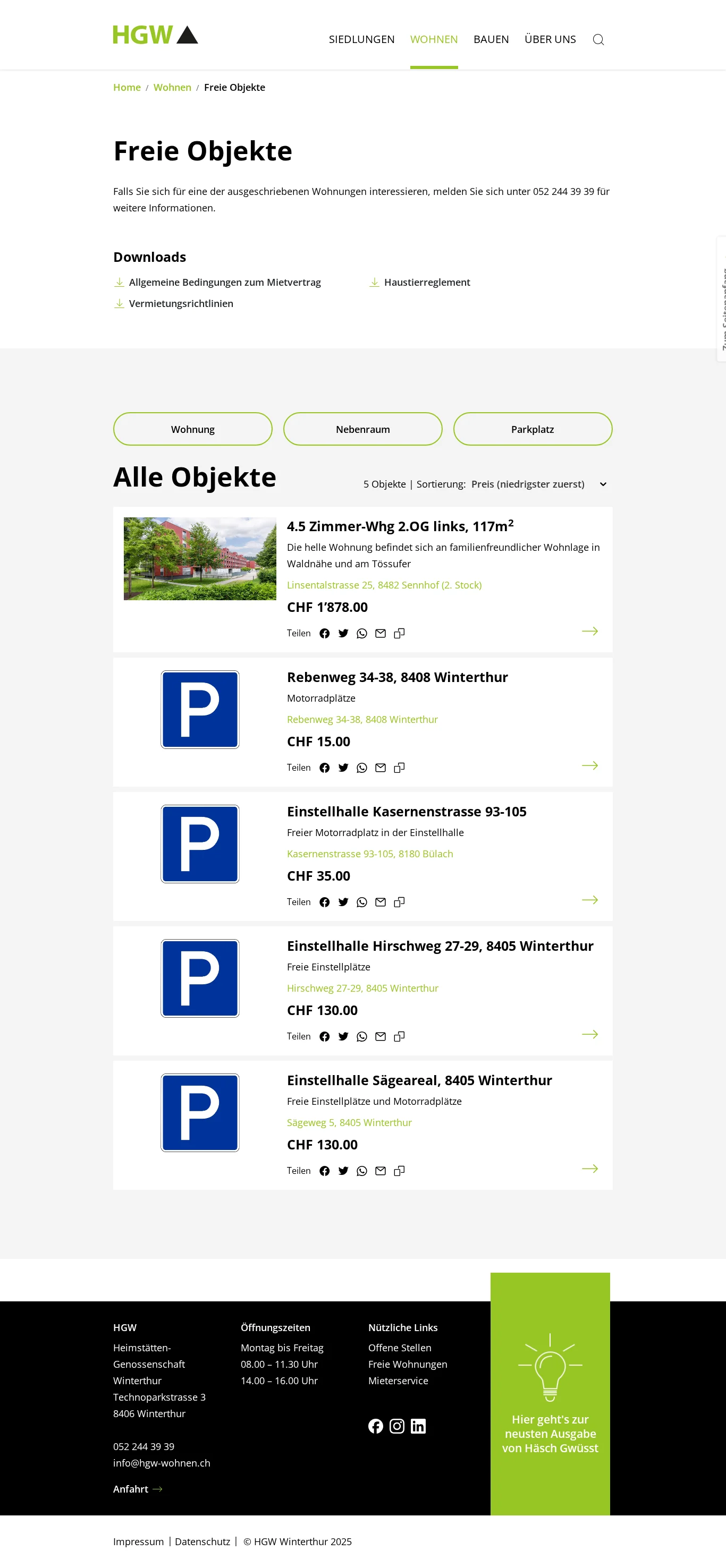
Task: Copy link for Einstellhalle Sägeareal
Action: pyautogui.click(x=400, y=1171)
